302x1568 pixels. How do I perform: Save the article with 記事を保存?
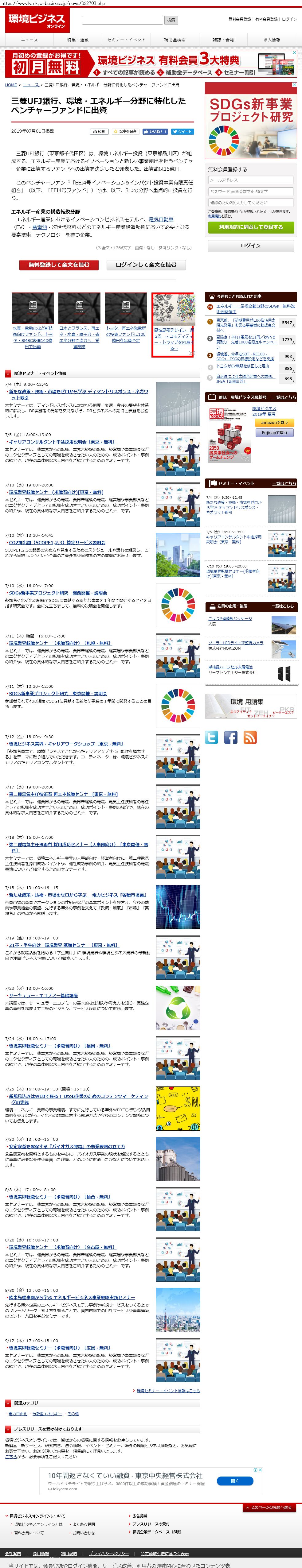tap(125, 131)
